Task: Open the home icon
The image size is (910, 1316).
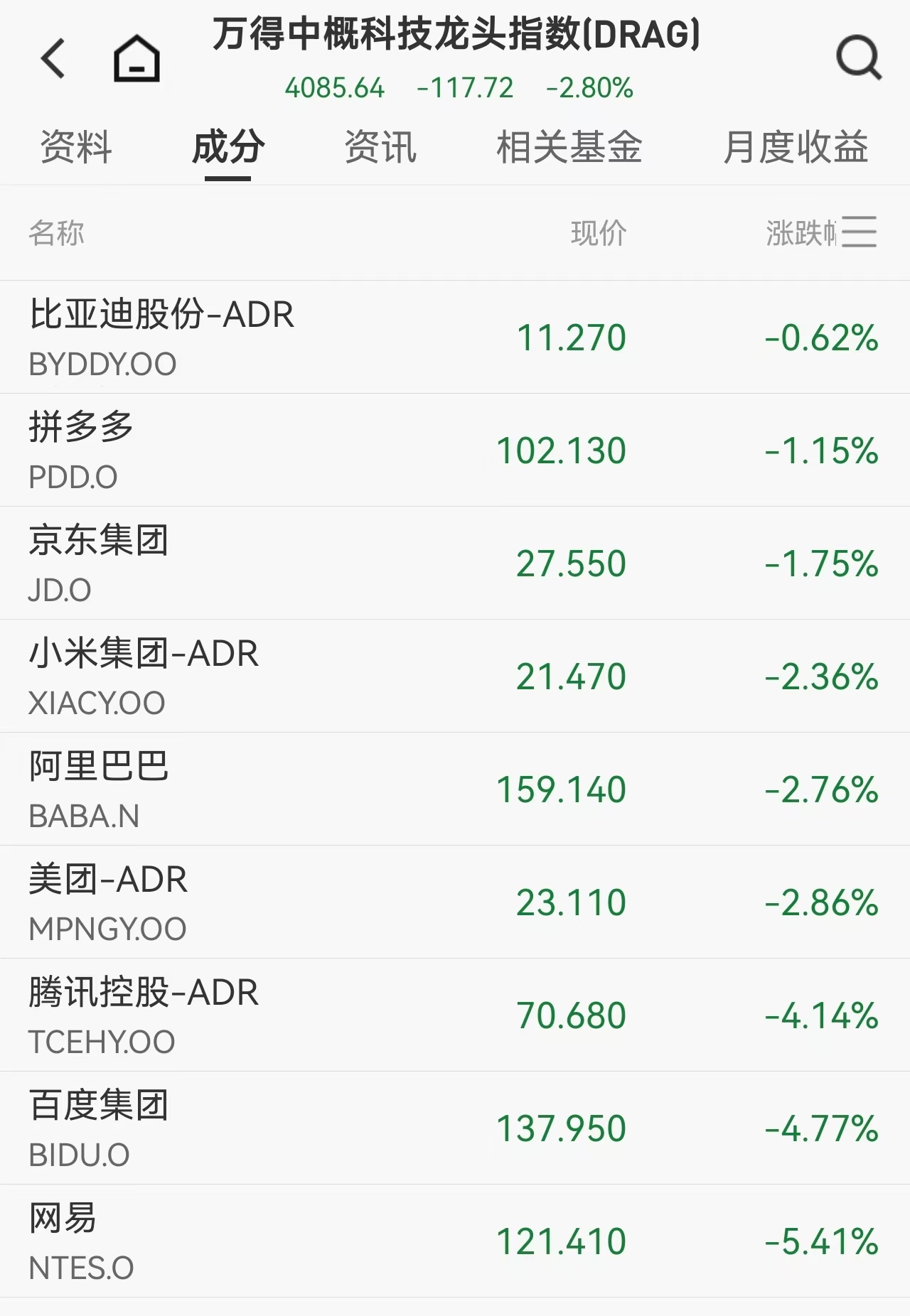Action: click(x=136, y=58)
